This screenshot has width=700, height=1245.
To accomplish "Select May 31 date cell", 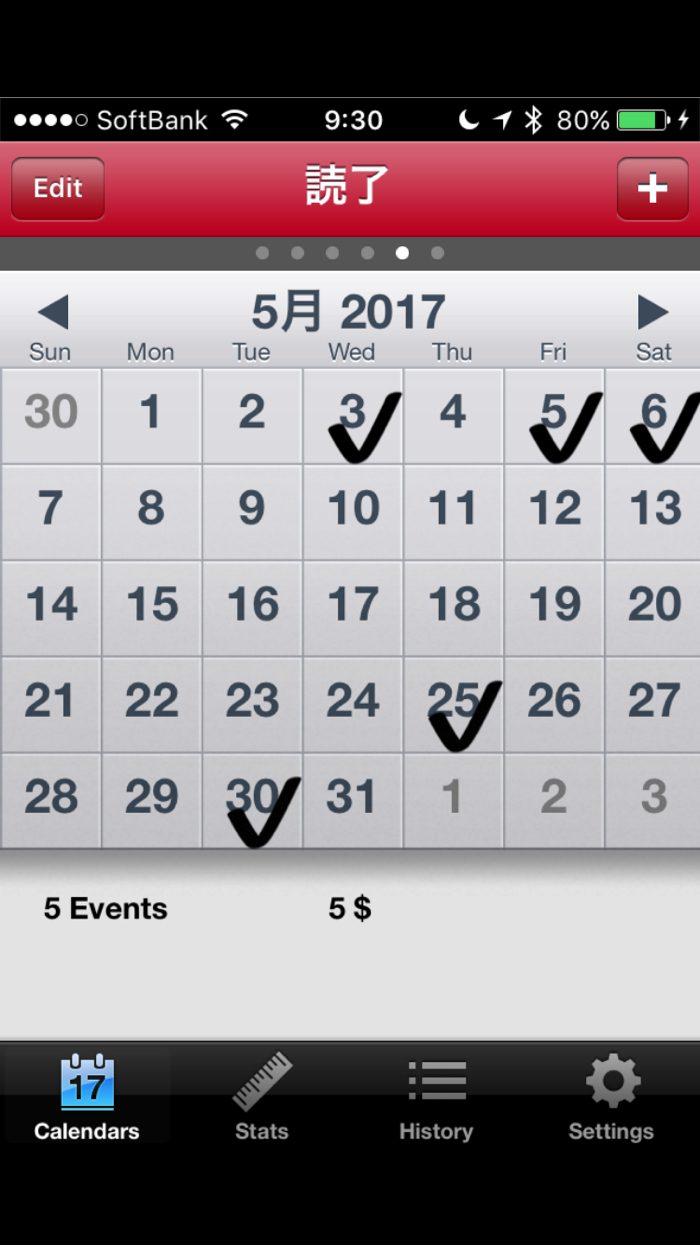I will [x=353, y=800].
